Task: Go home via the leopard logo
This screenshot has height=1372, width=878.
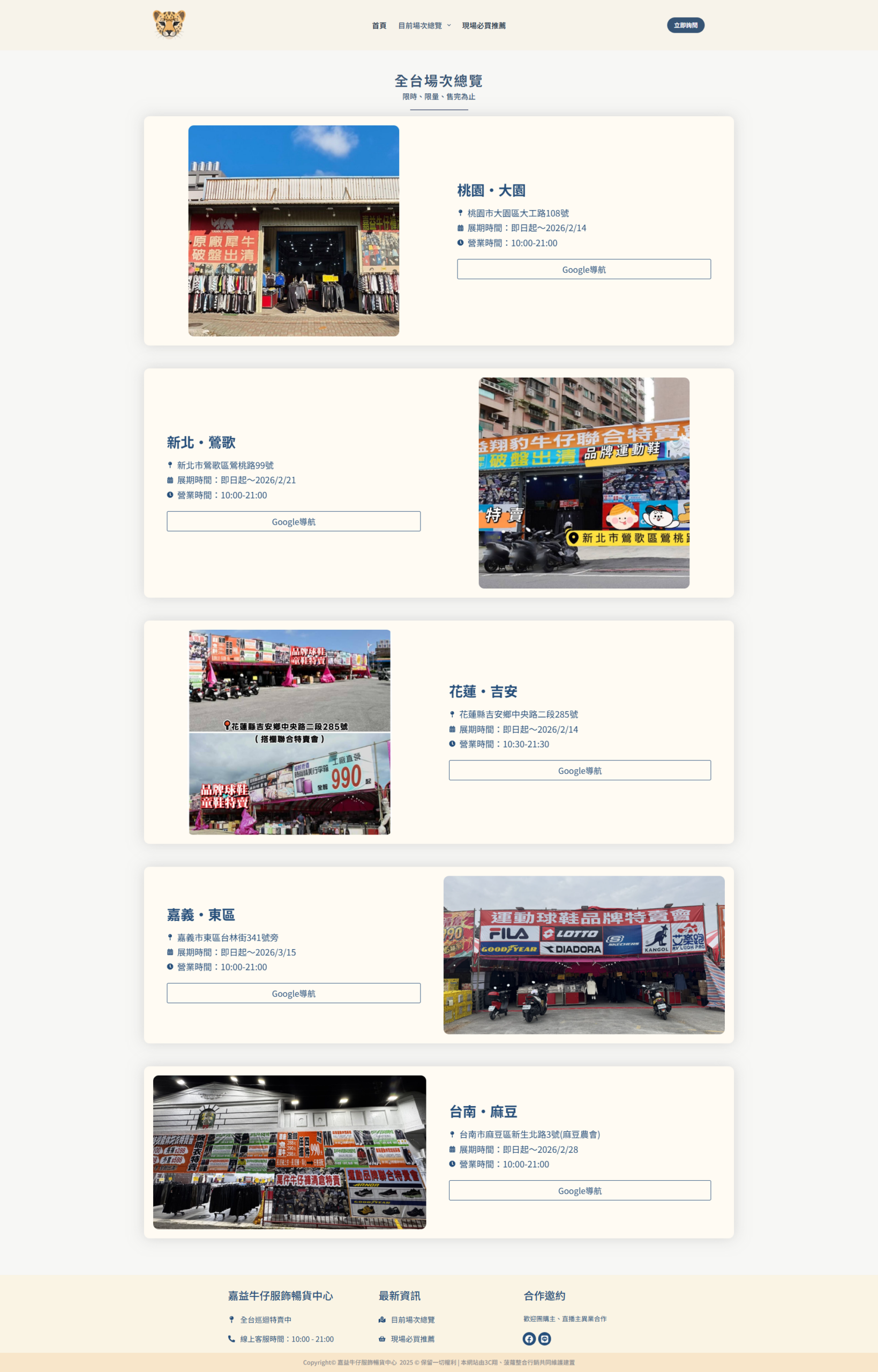Action: point(169,25)
